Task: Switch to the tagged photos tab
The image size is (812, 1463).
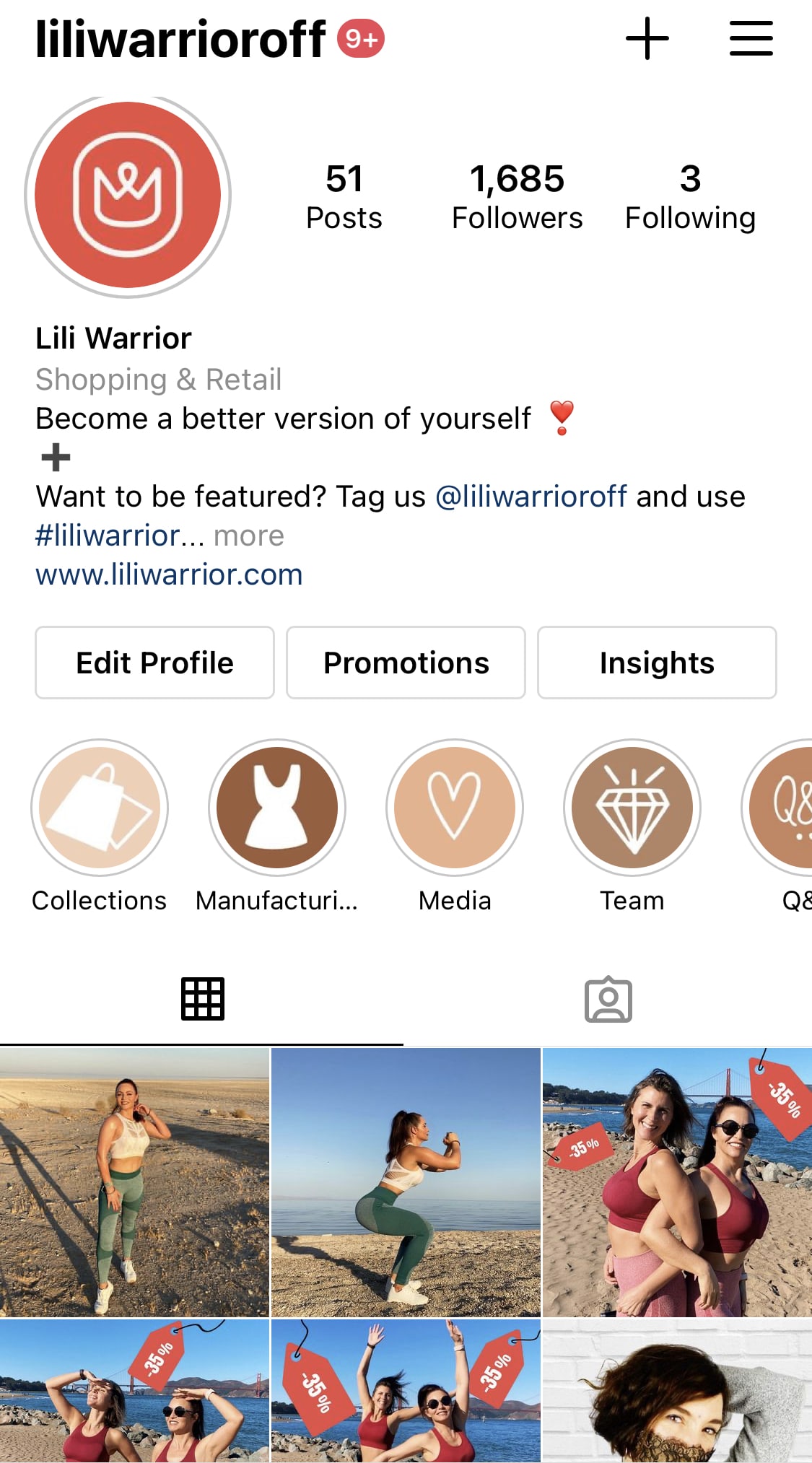Action: coord(608,1000)
